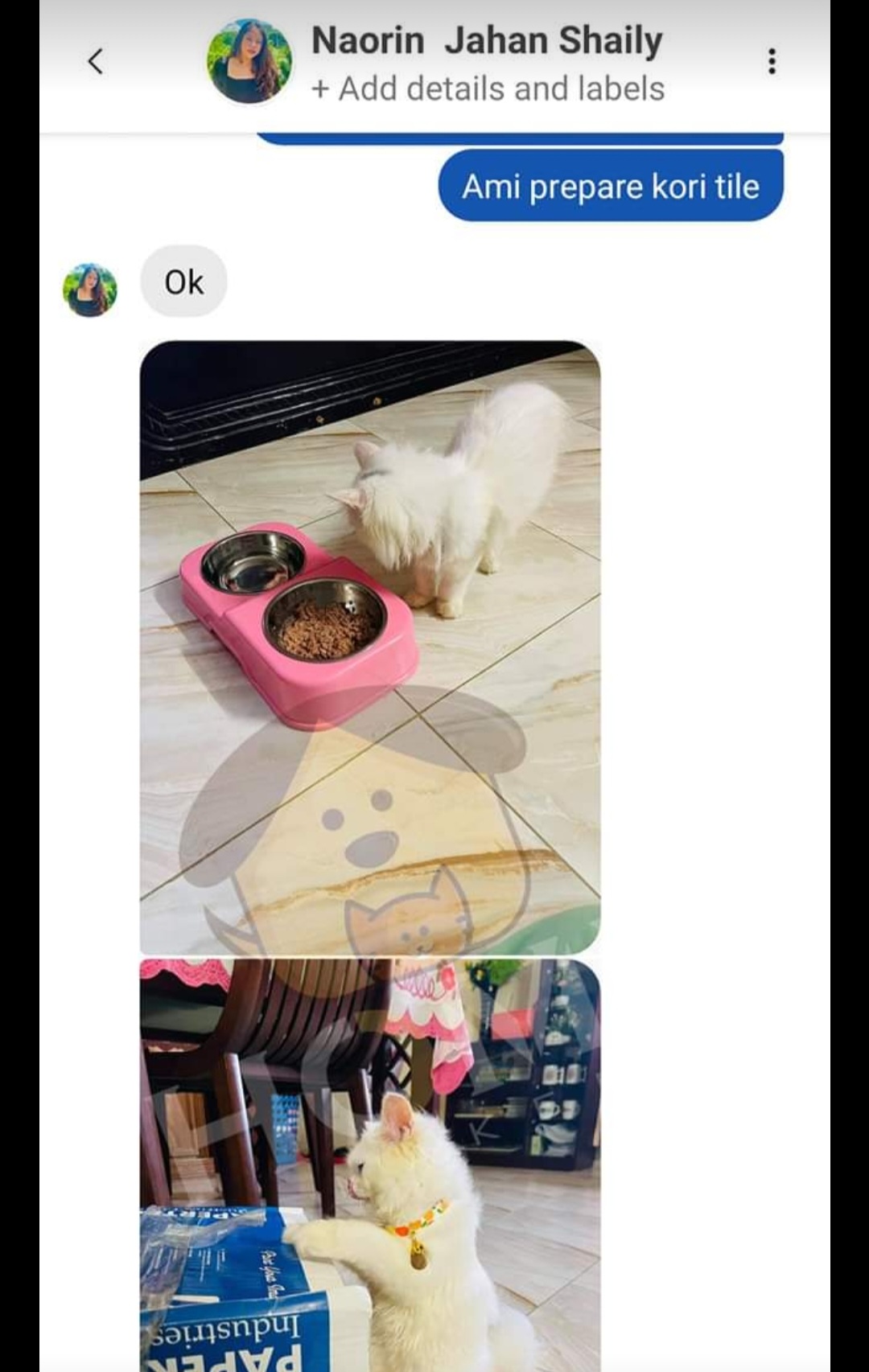Viewport: 869px width, 1372px height.
Task: Open the photo of the cat standing on the box
Action: pyautogui.click(x=370, y=1165)
